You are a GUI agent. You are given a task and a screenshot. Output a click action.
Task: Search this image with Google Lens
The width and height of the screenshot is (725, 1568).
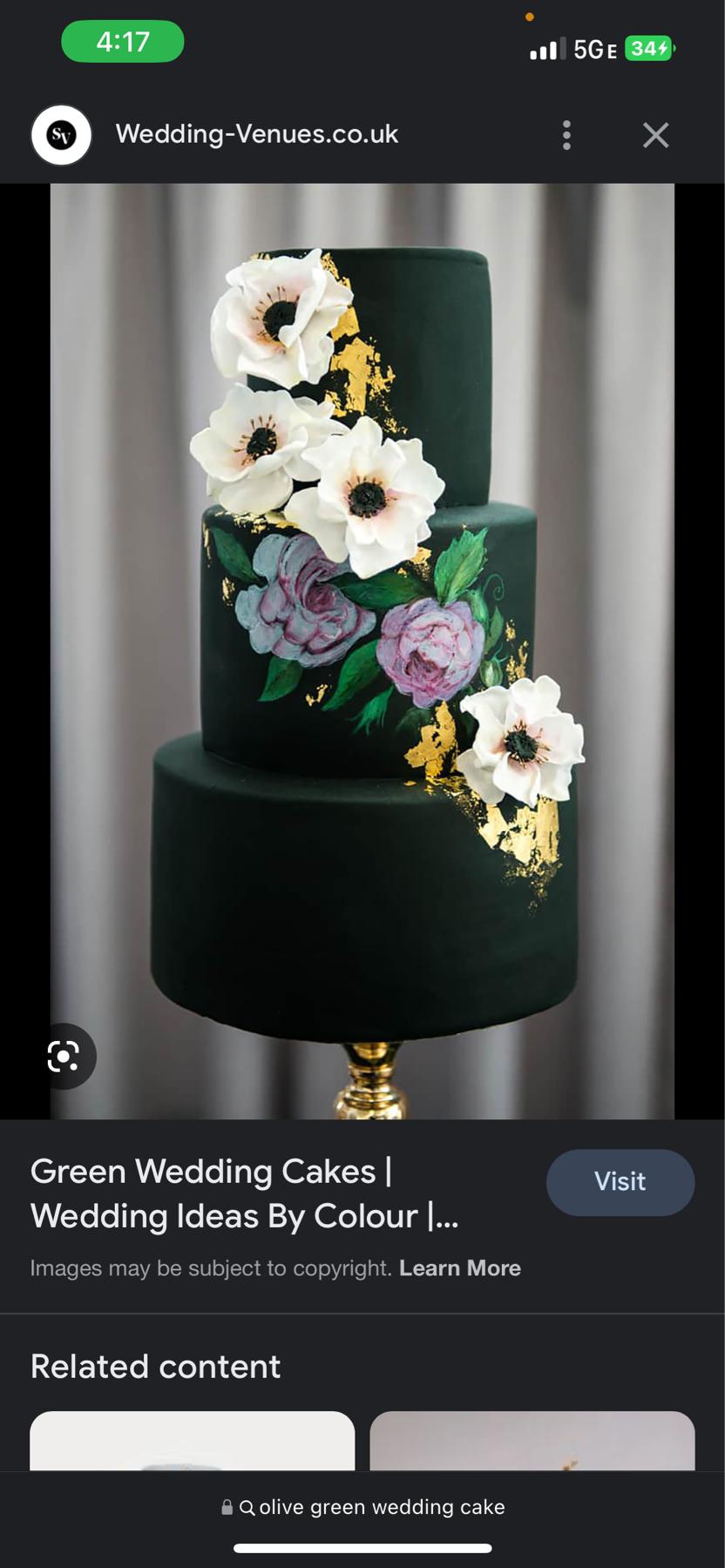[64, 1056]
